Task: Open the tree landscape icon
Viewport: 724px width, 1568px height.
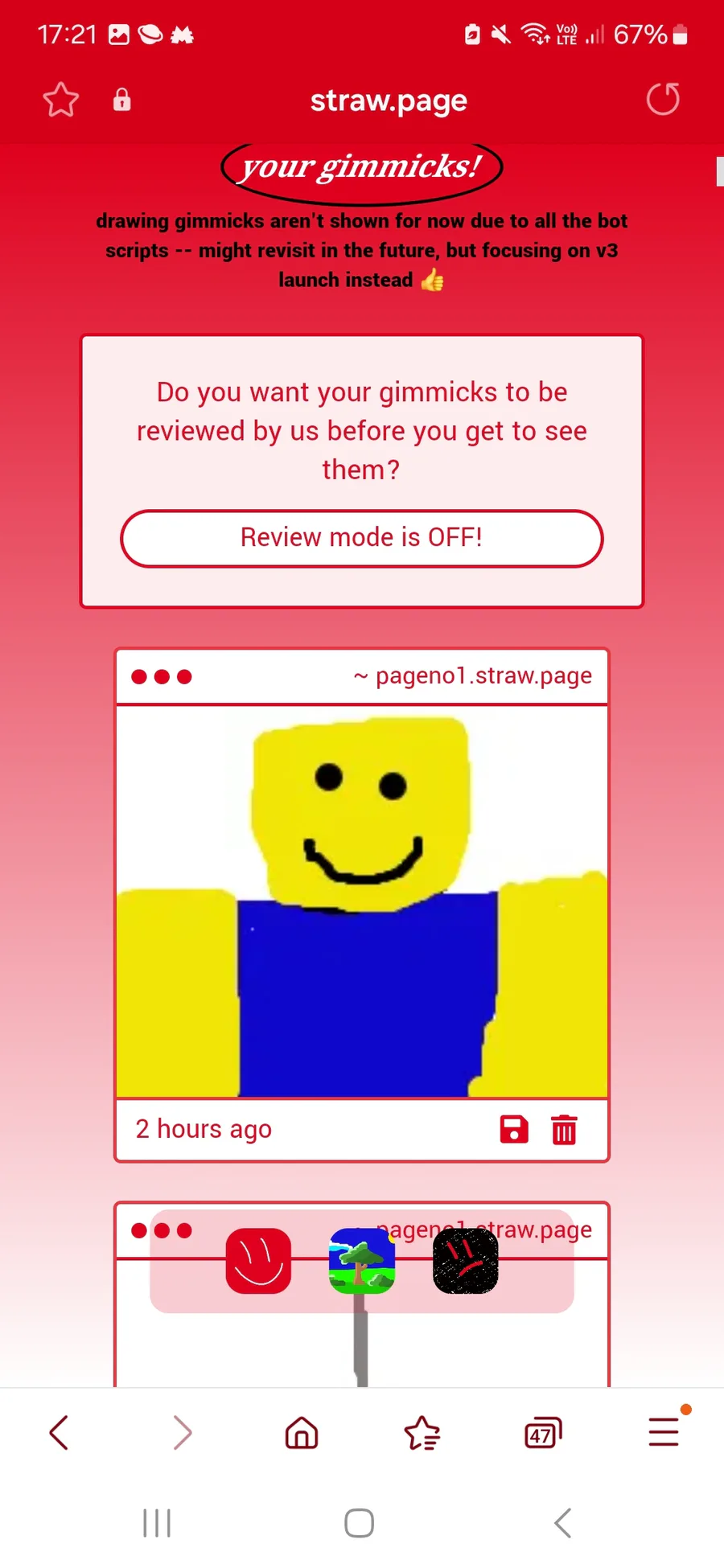Action: tap(362, 1260)
